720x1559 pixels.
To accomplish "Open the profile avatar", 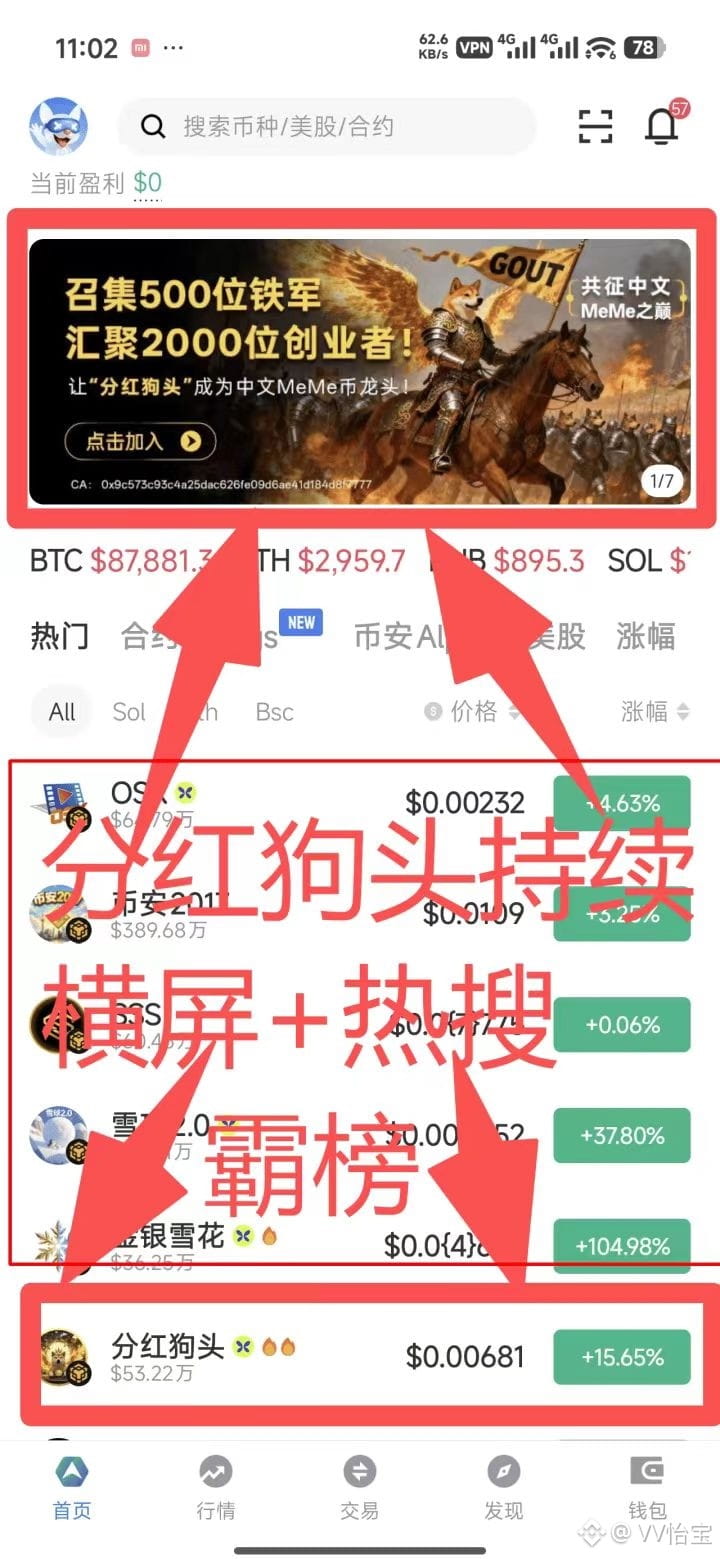I will pyautogui.click(x=58, y=127).
